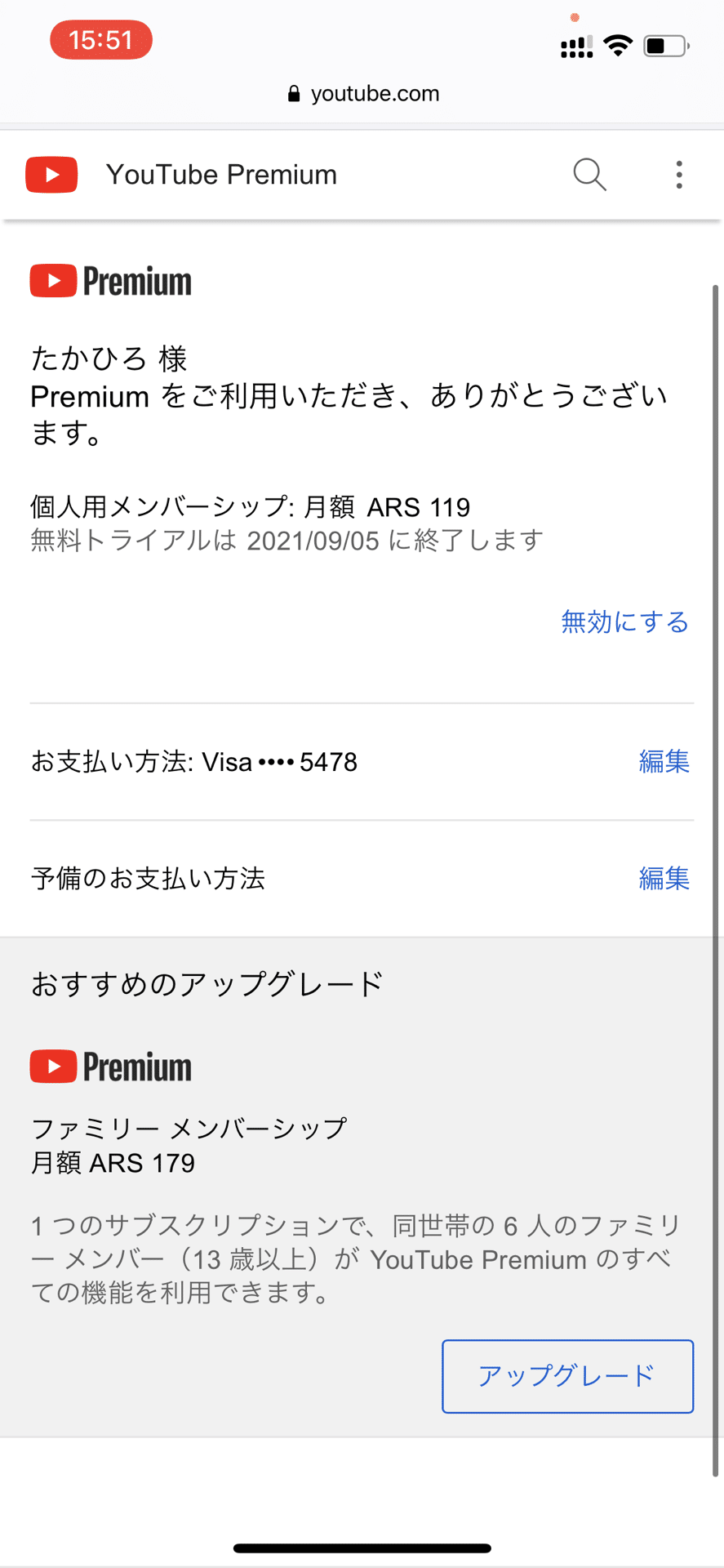Screen dimensions: 724x1568
Task: Open the search magnifier icon
Action: tap(589, 175)
